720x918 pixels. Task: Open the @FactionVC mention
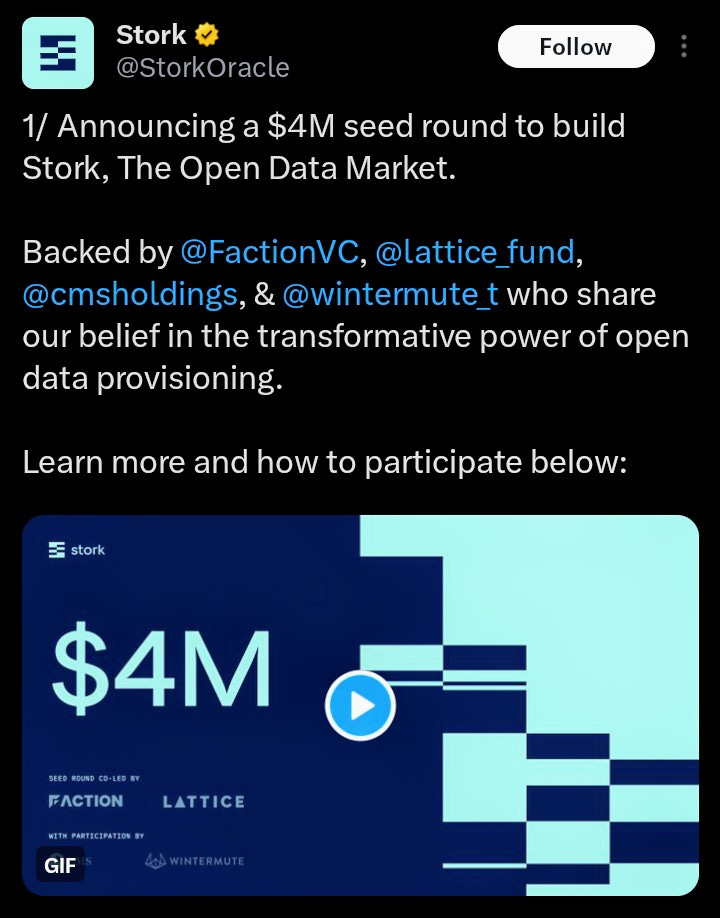[x=269, y=252]
